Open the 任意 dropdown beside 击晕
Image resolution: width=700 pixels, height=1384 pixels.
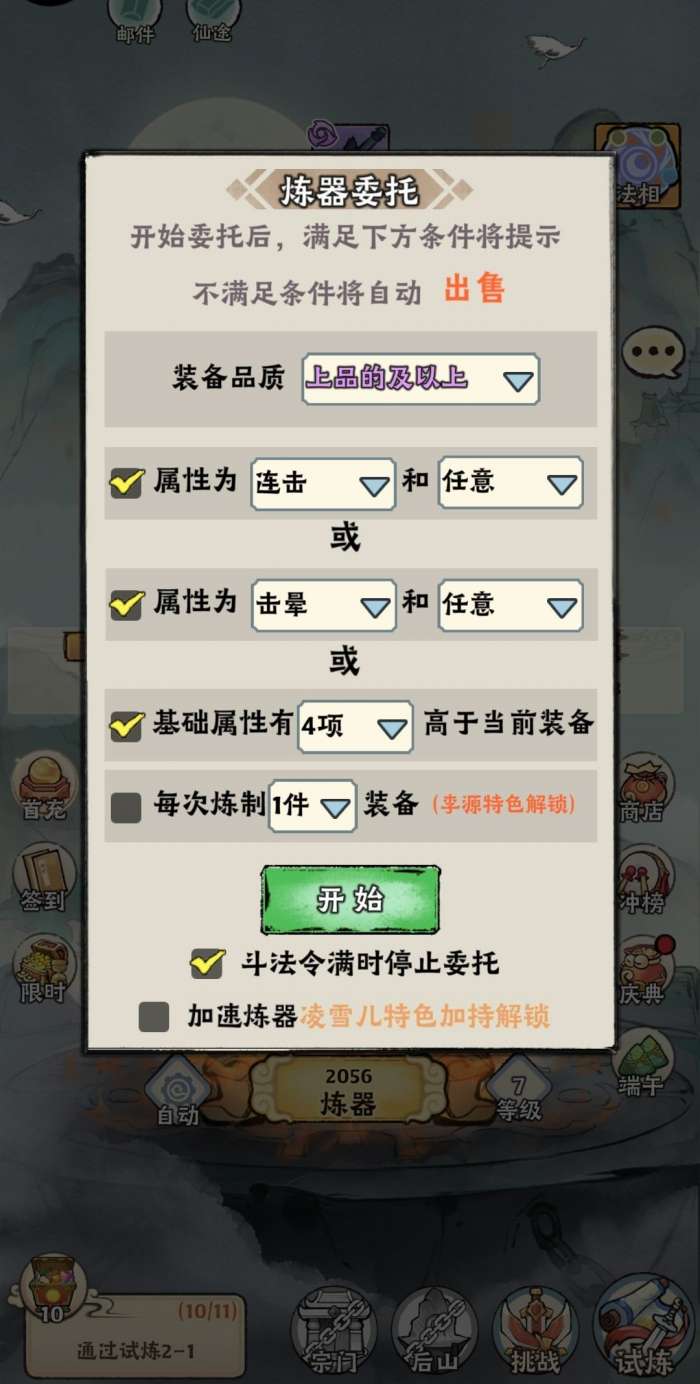pos(510,605)
